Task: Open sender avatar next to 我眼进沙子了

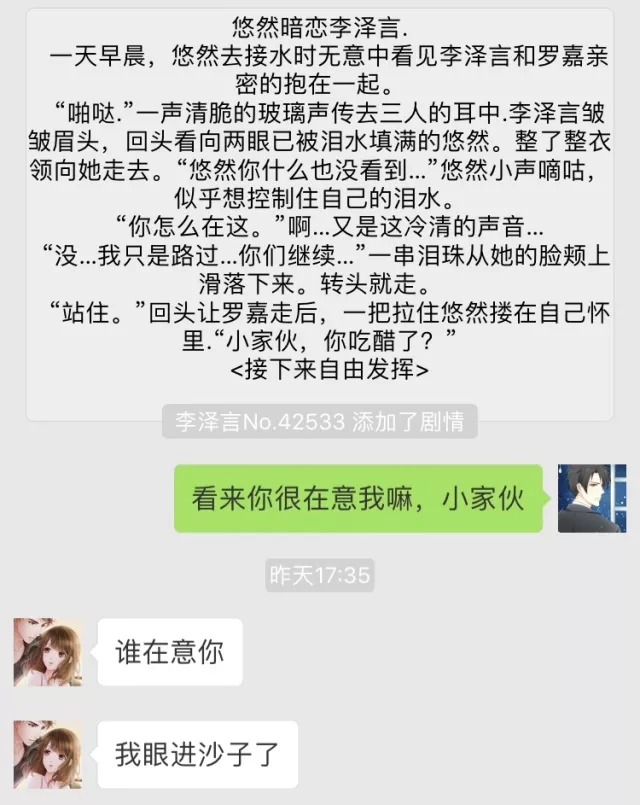Action: tap(48, 754)
